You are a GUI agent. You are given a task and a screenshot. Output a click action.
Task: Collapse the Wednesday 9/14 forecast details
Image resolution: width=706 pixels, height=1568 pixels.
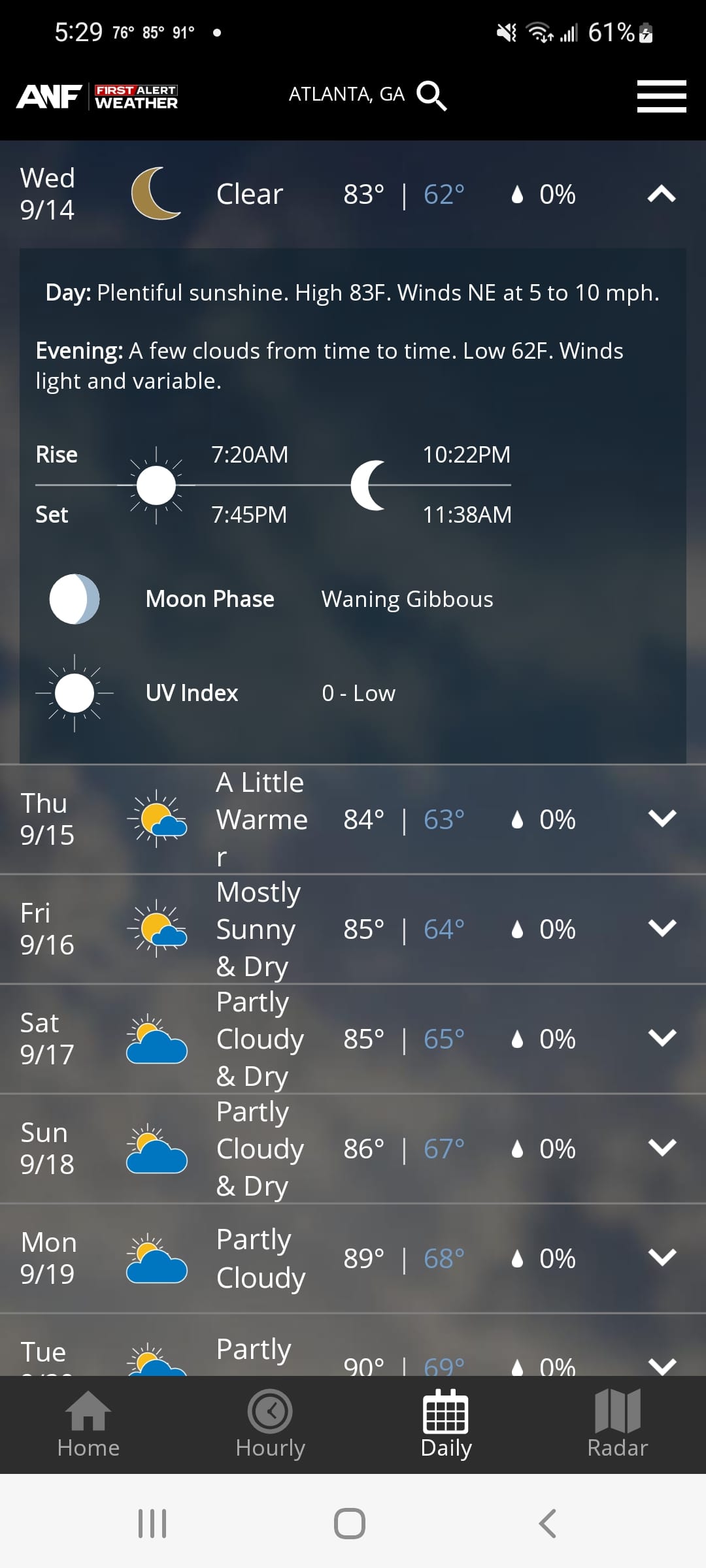pyautogui.click(x=661, y=194)
